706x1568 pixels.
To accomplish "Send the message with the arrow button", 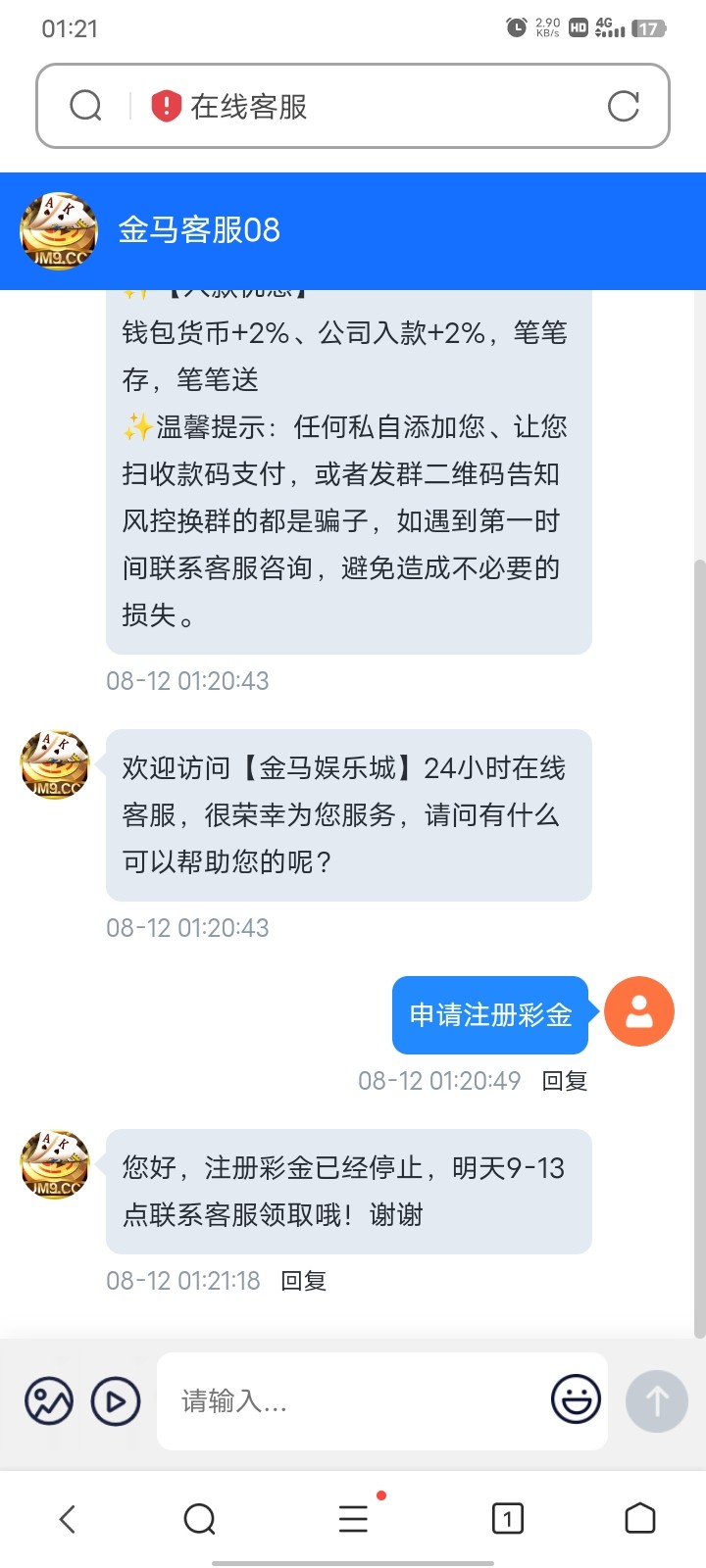I will (x=657, y=1401).
